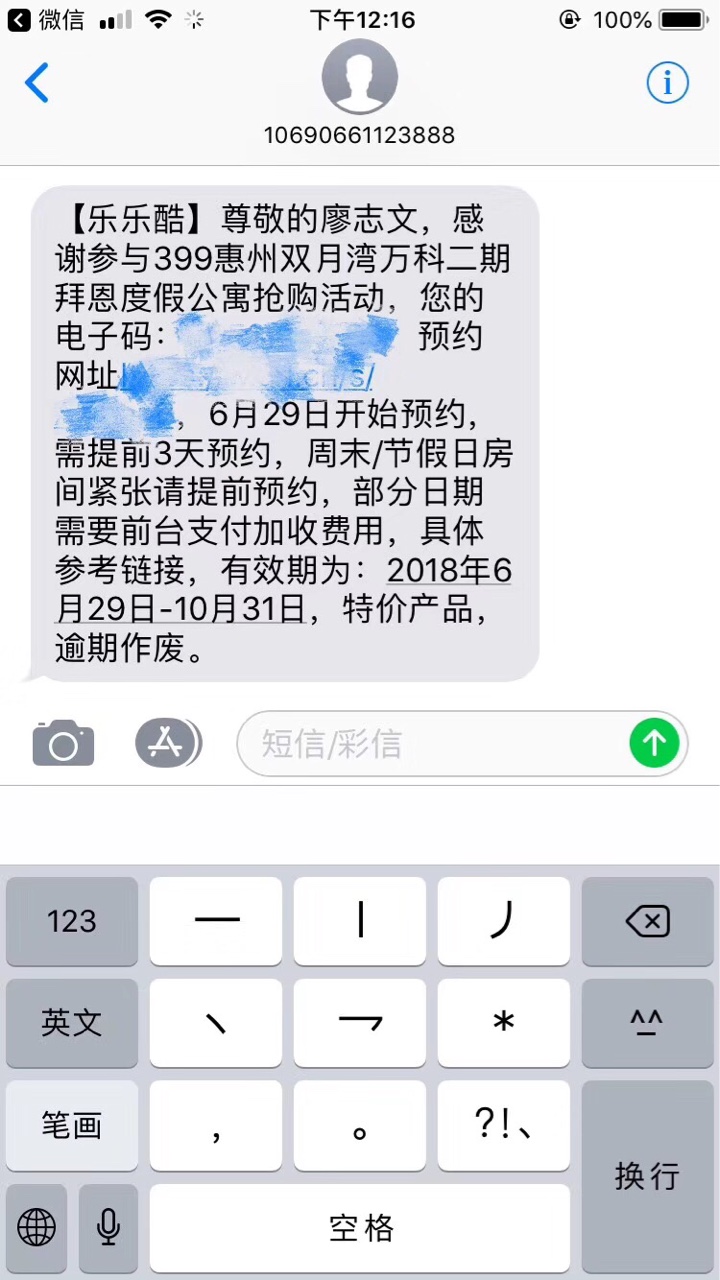Switch keyboard to 123 numbers

tap(72, 921)
